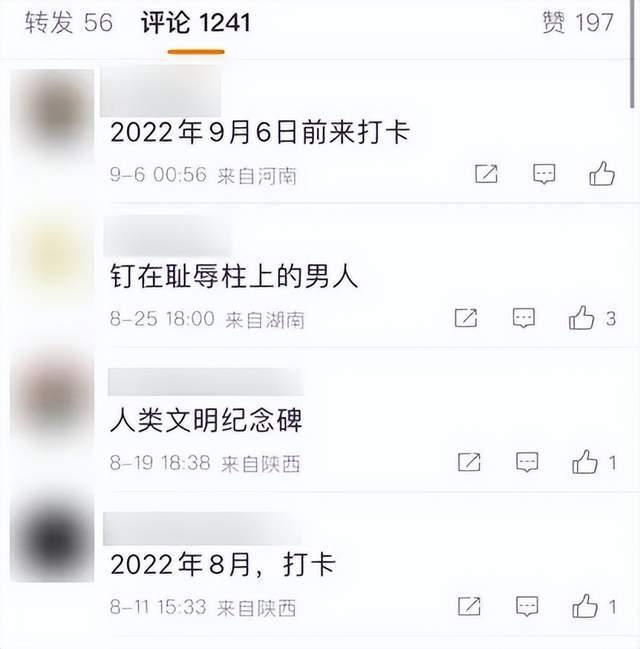Viewport: 640px width, 649px height.
Task: Select the 评论 1241 tab
Action: 195,24
